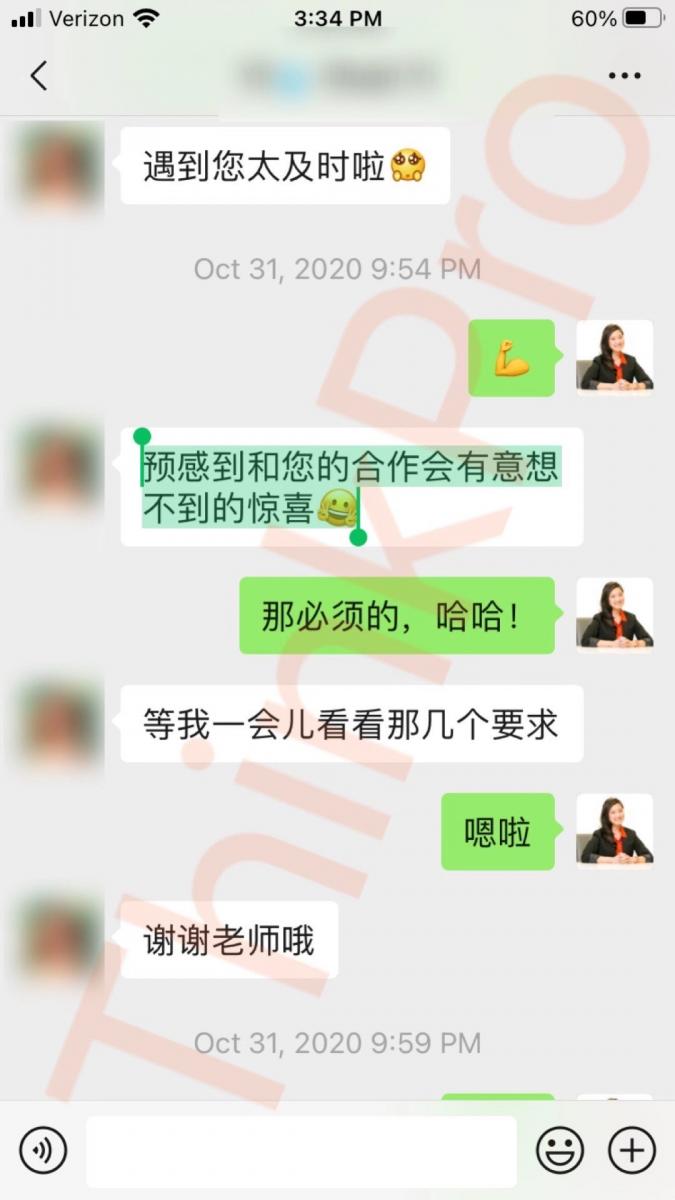Open the chat info overflow menu
The height and width of the screenshot is (1200, 675).
[x=625, y=76]
